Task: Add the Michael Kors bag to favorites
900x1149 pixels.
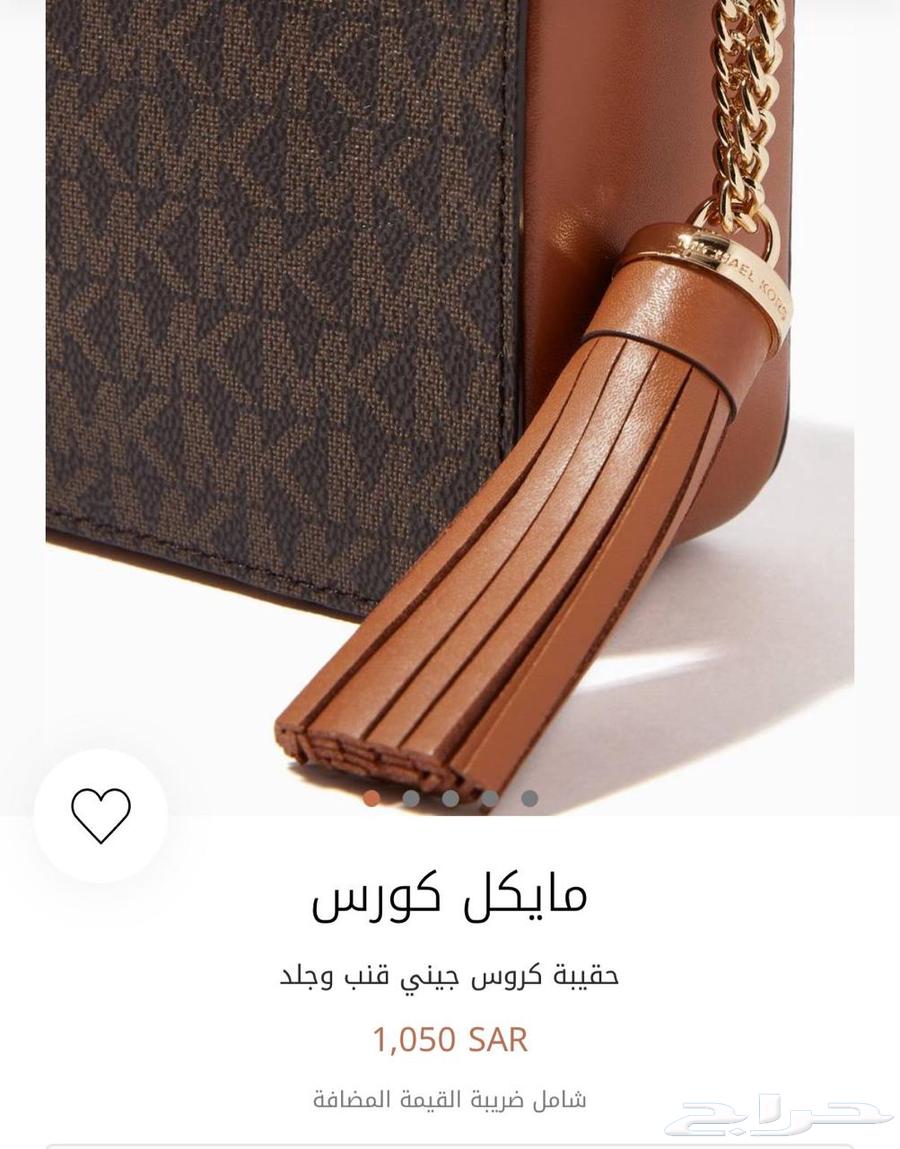Action: click(101, 815)
